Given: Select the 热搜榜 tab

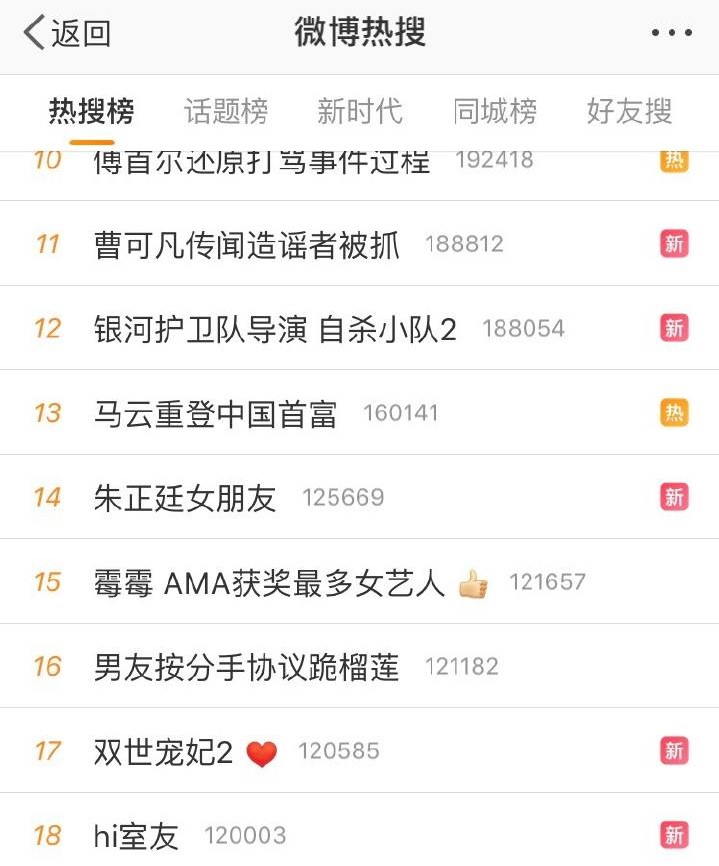Looking at the screenshot, I should [91, 111].
